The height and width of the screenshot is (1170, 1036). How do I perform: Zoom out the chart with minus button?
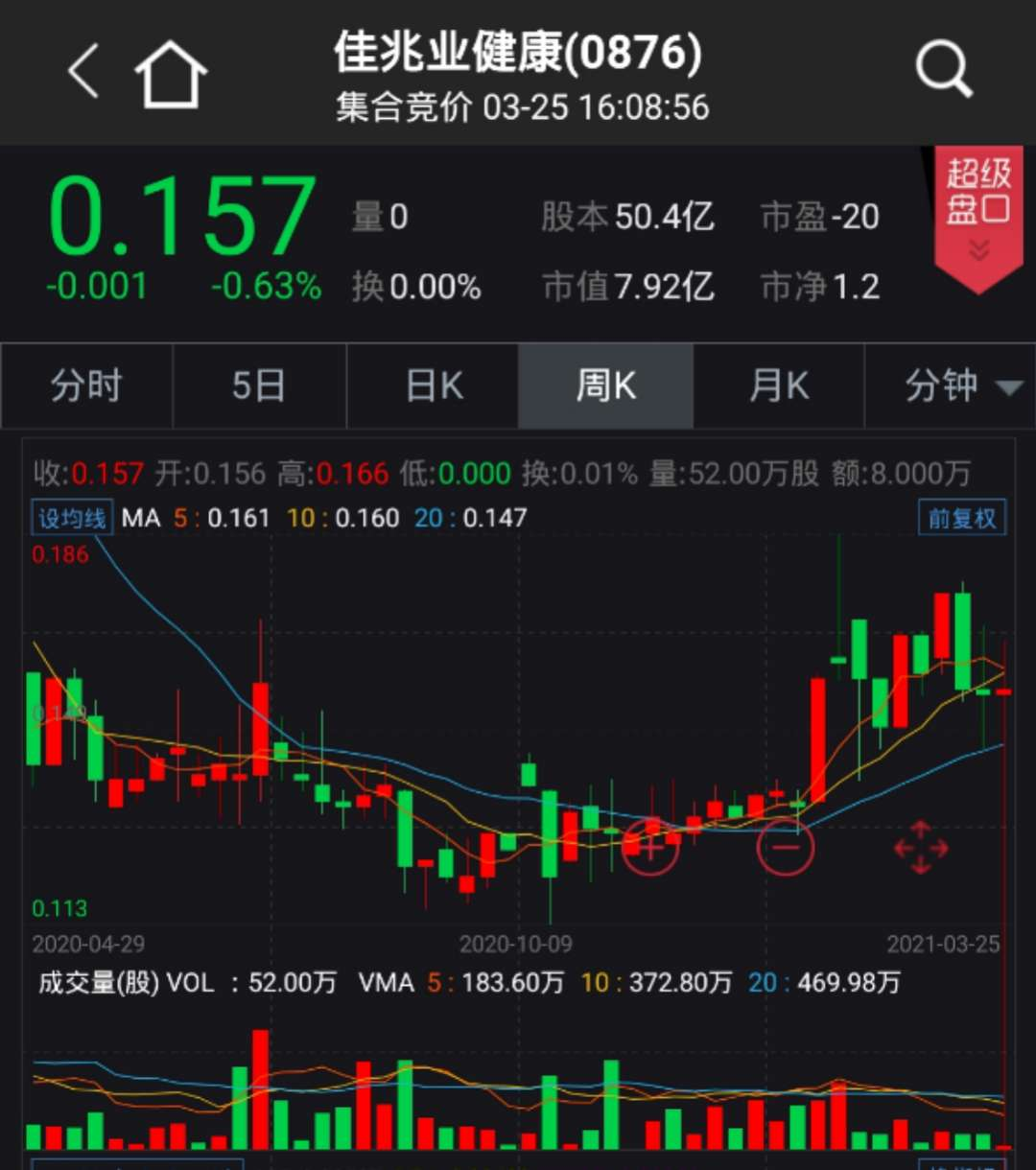(x=785, y=847)
